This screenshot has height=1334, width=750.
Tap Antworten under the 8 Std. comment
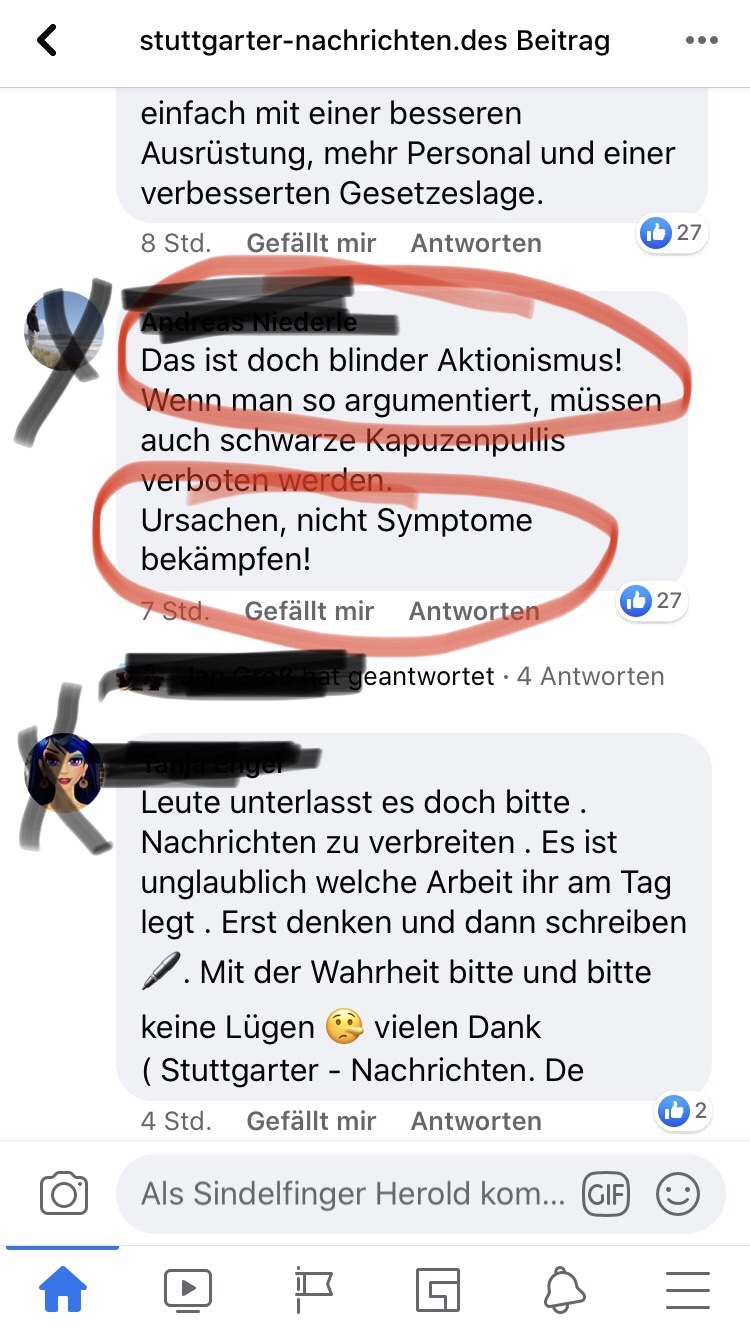(476, 243)
